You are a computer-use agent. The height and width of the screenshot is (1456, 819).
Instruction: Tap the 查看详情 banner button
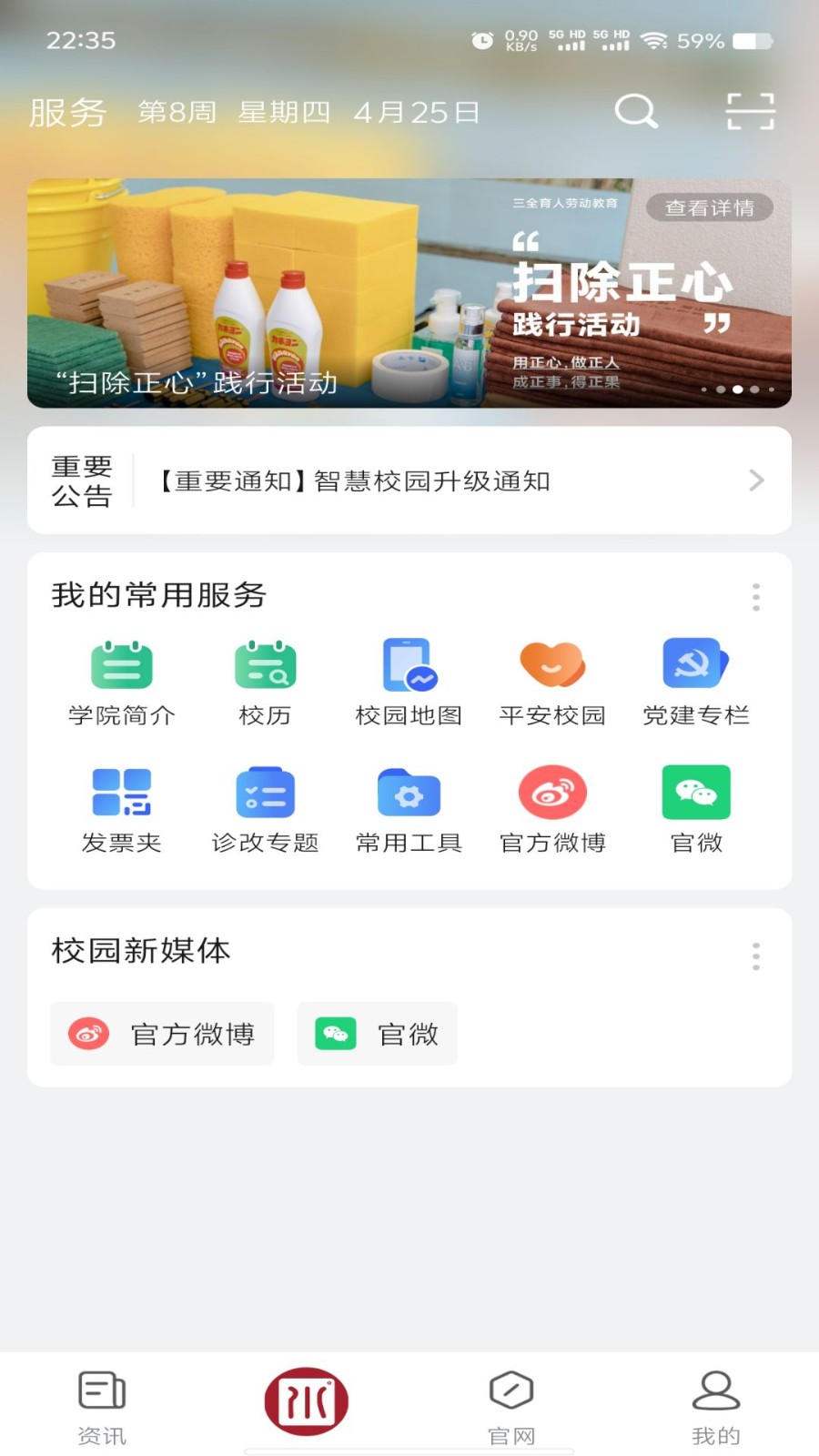tap(710, 207)
